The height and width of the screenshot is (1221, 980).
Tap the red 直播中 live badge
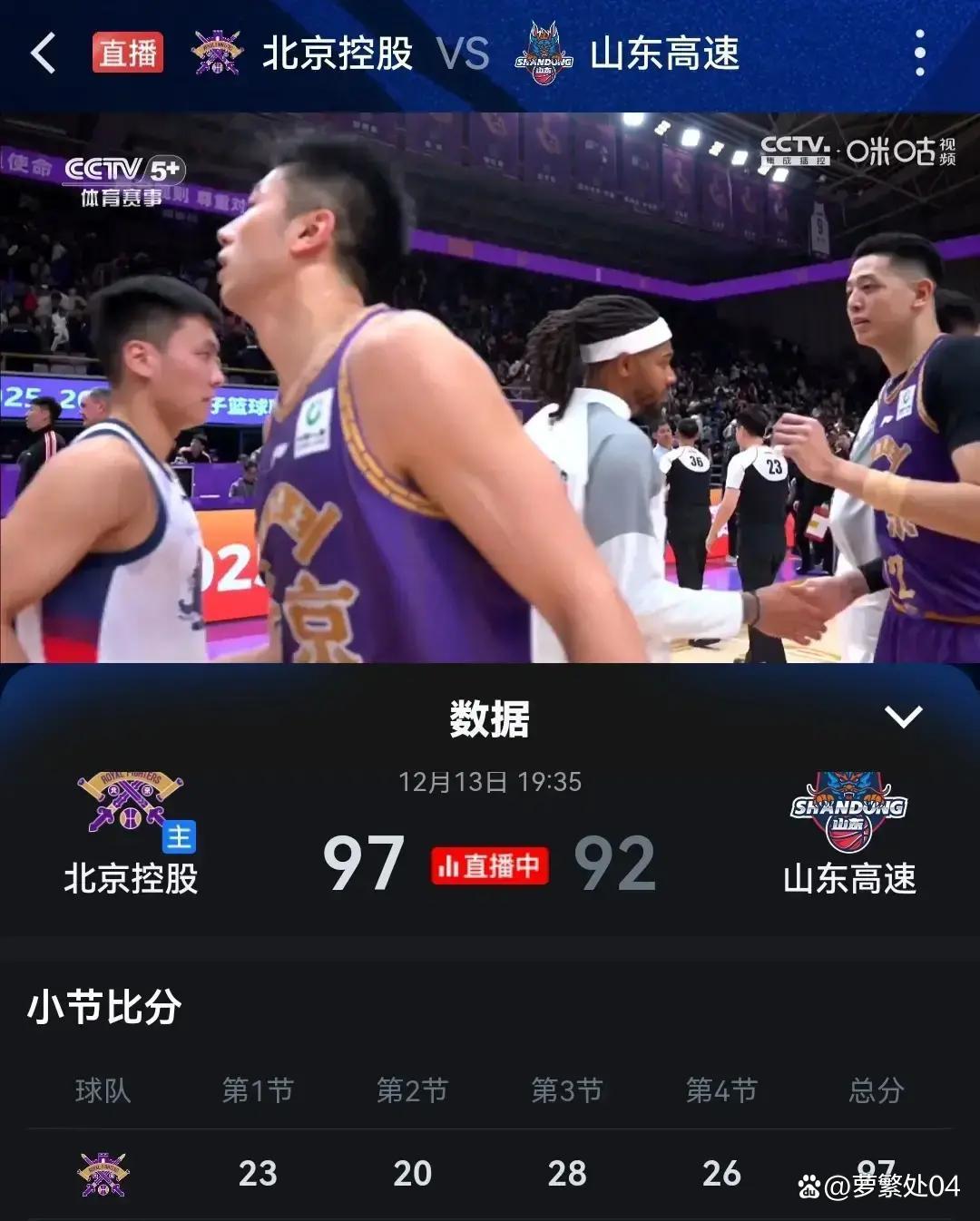point(489,866)
